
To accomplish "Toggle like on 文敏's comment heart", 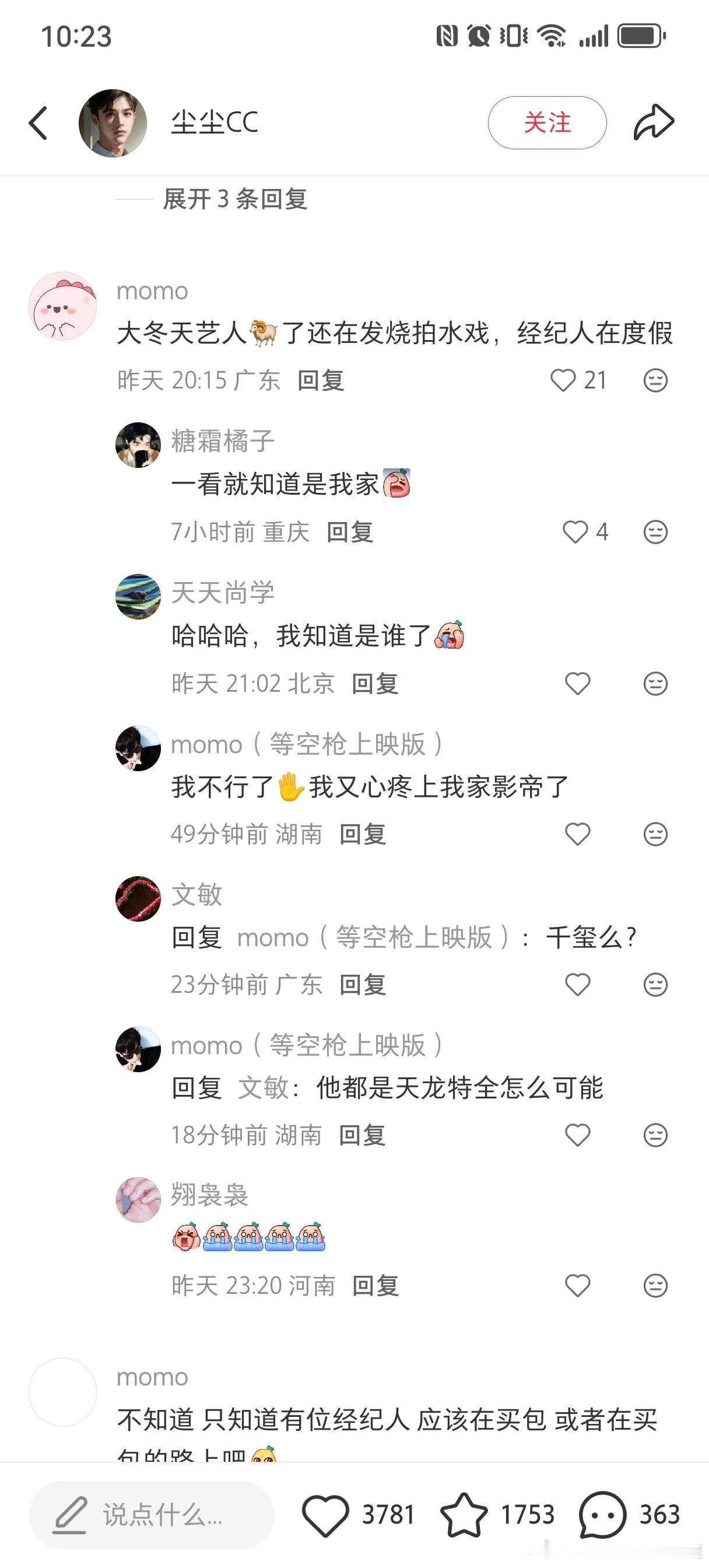I will [577, 984].
